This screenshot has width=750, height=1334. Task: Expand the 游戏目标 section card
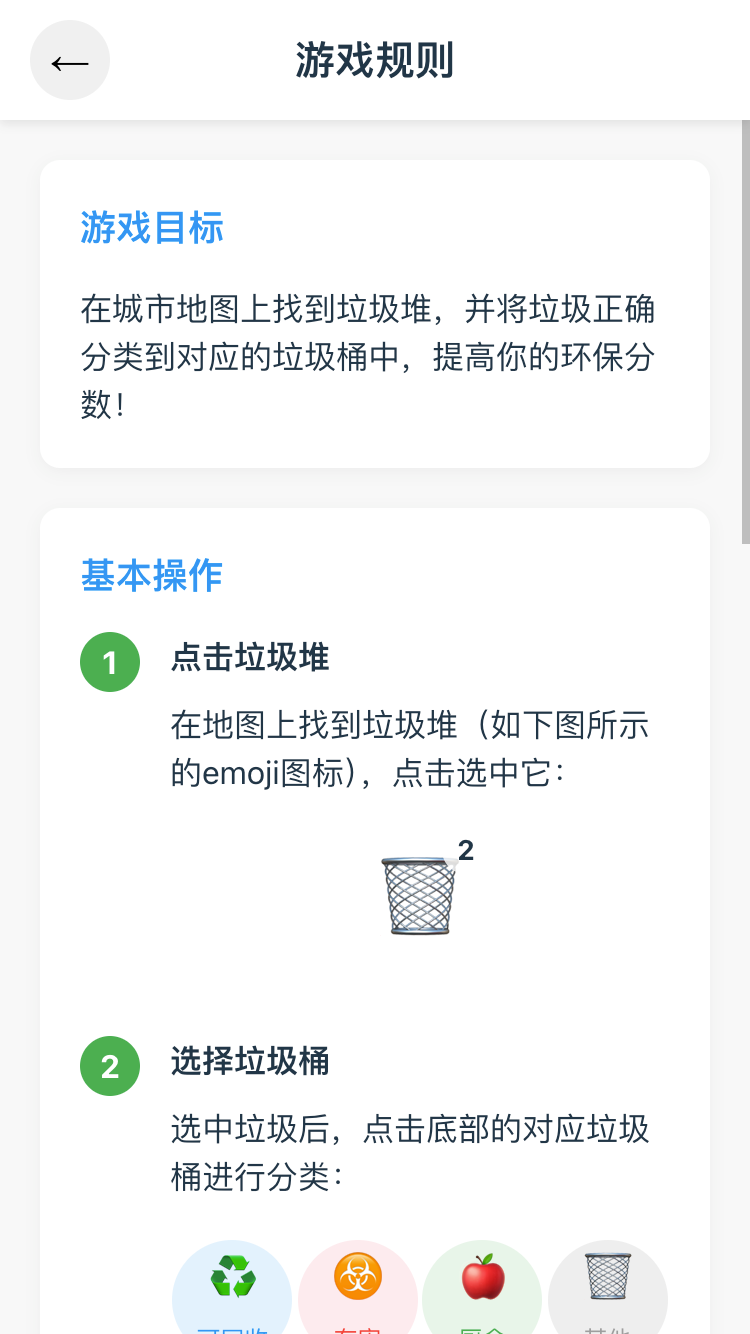(x=375, y=313)
